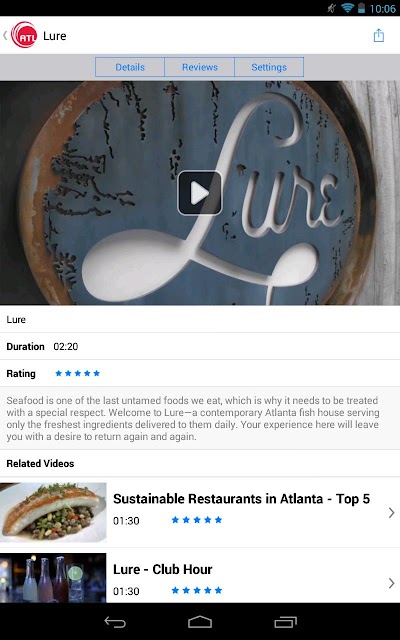Switch to the Details tab
Screen dimensions: 400x640
130,67
